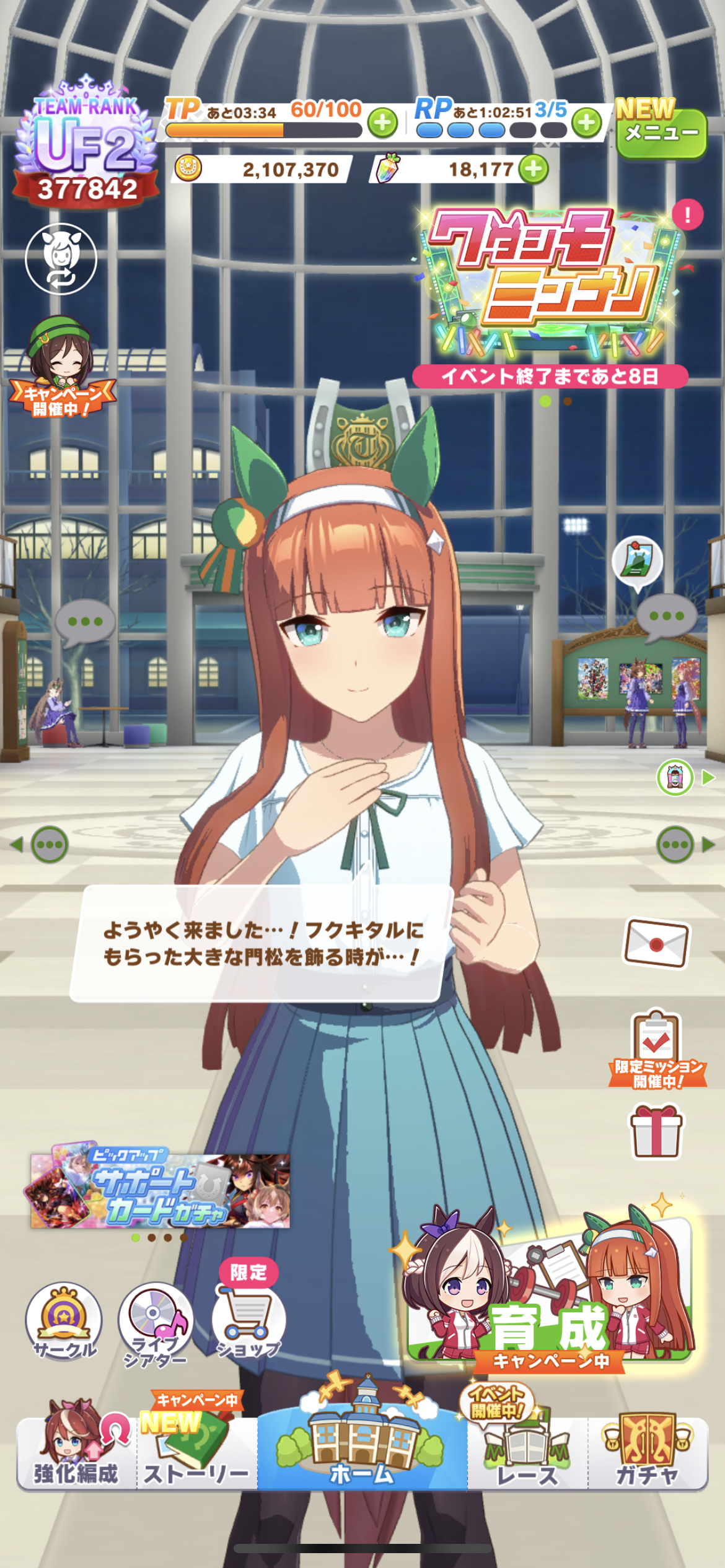This screenshot has width=725, height=1568.
Task: Open the gift box presents
Action: (656, 1132)
